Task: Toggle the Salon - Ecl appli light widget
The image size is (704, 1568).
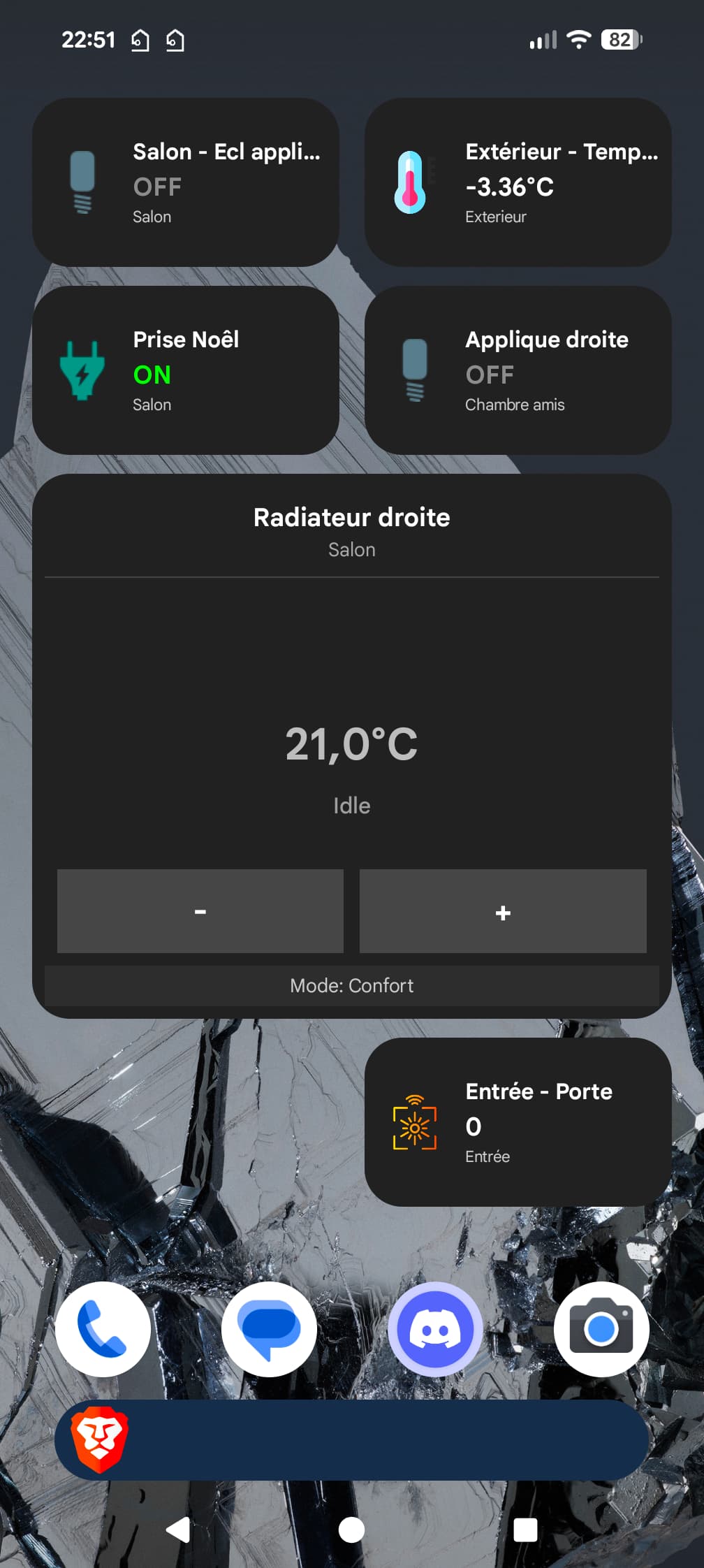Action: [x=186, y=182]
